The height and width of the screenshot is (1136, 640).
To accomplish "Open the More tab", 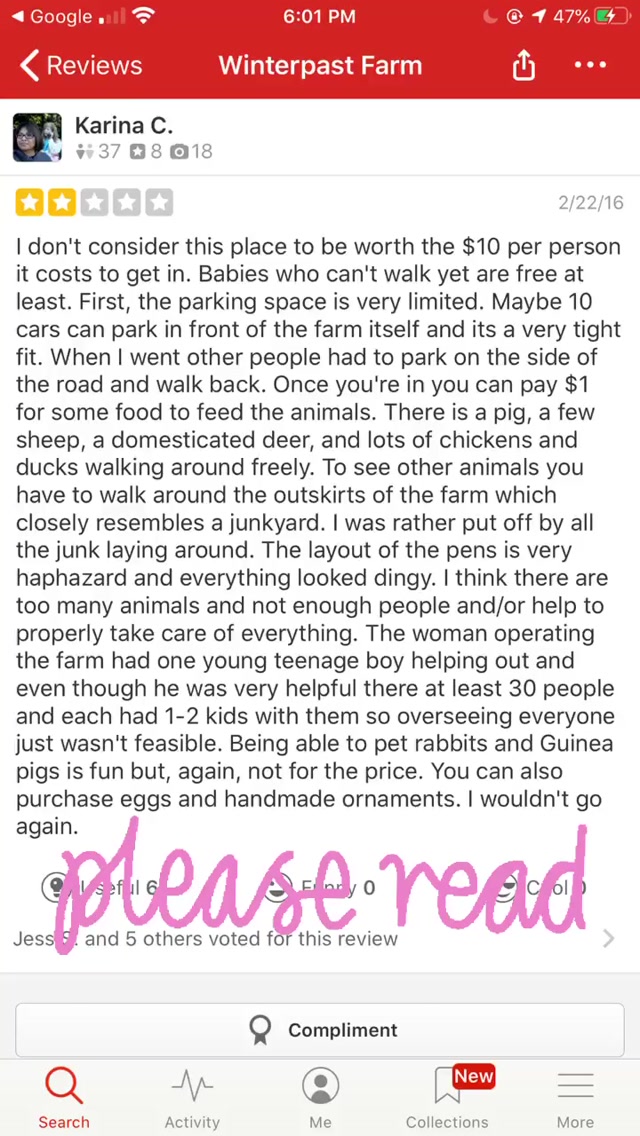I will point(575,1097).
